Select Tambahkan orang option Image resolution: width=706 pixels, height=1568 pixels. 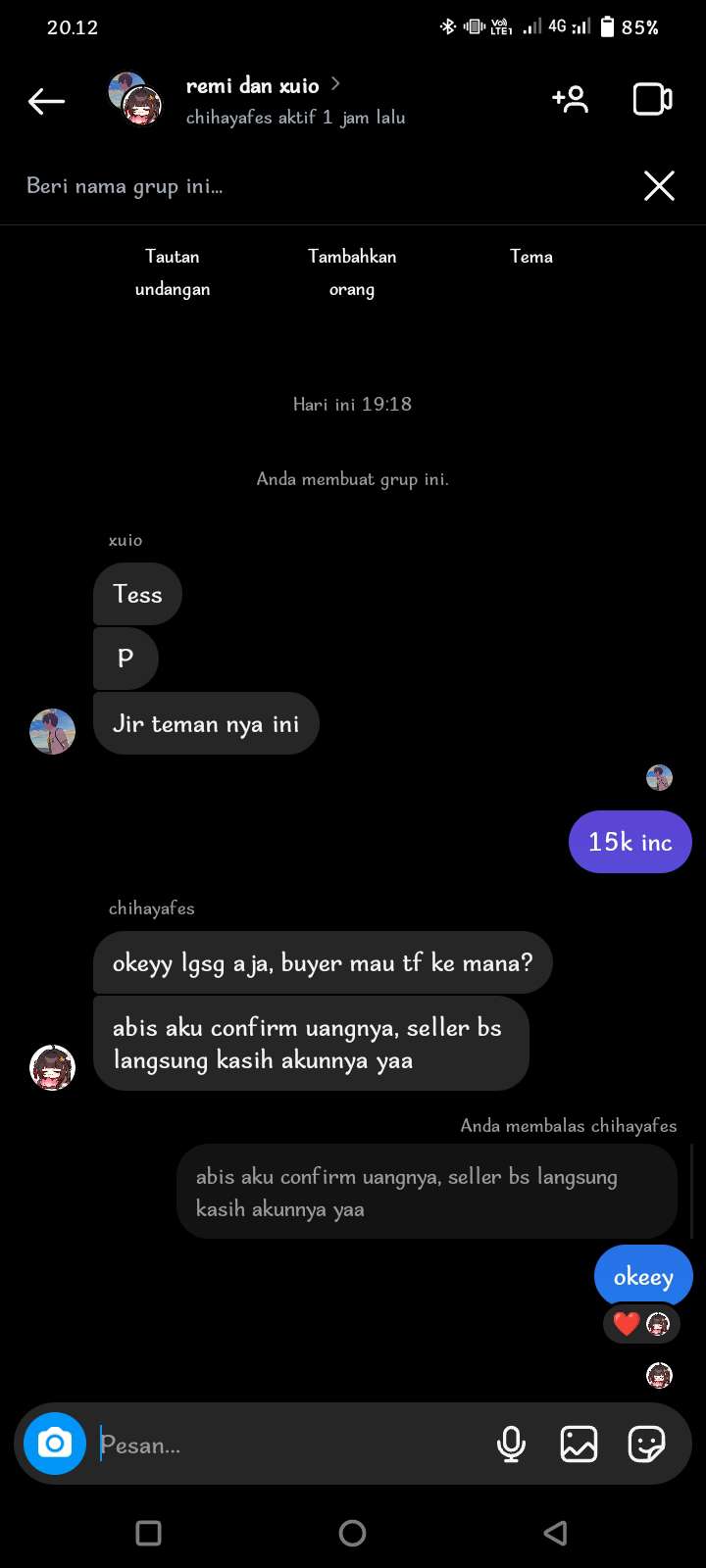coord(352,272)
